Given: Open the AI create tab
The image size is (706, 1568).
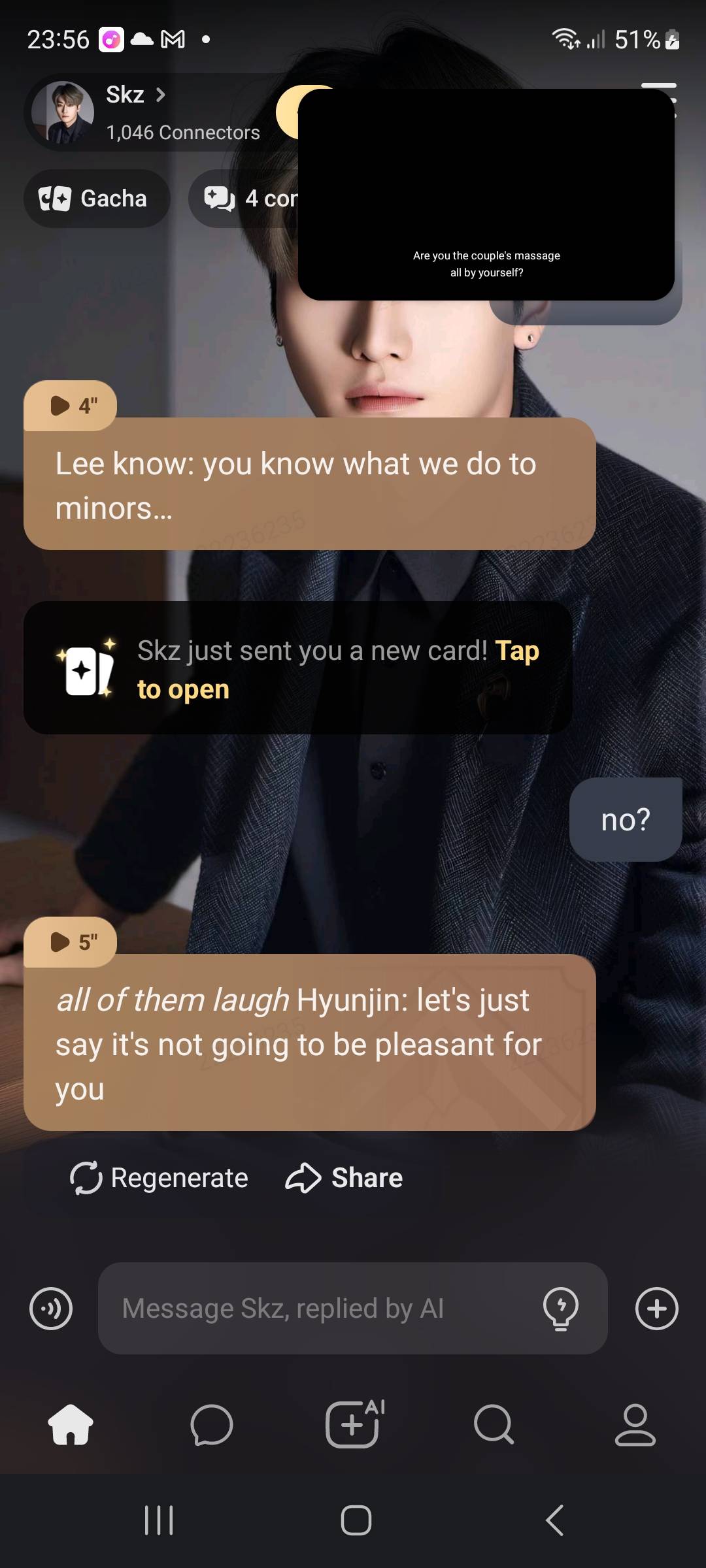Looking at the screenshot, I should [x=354, y=1424].
